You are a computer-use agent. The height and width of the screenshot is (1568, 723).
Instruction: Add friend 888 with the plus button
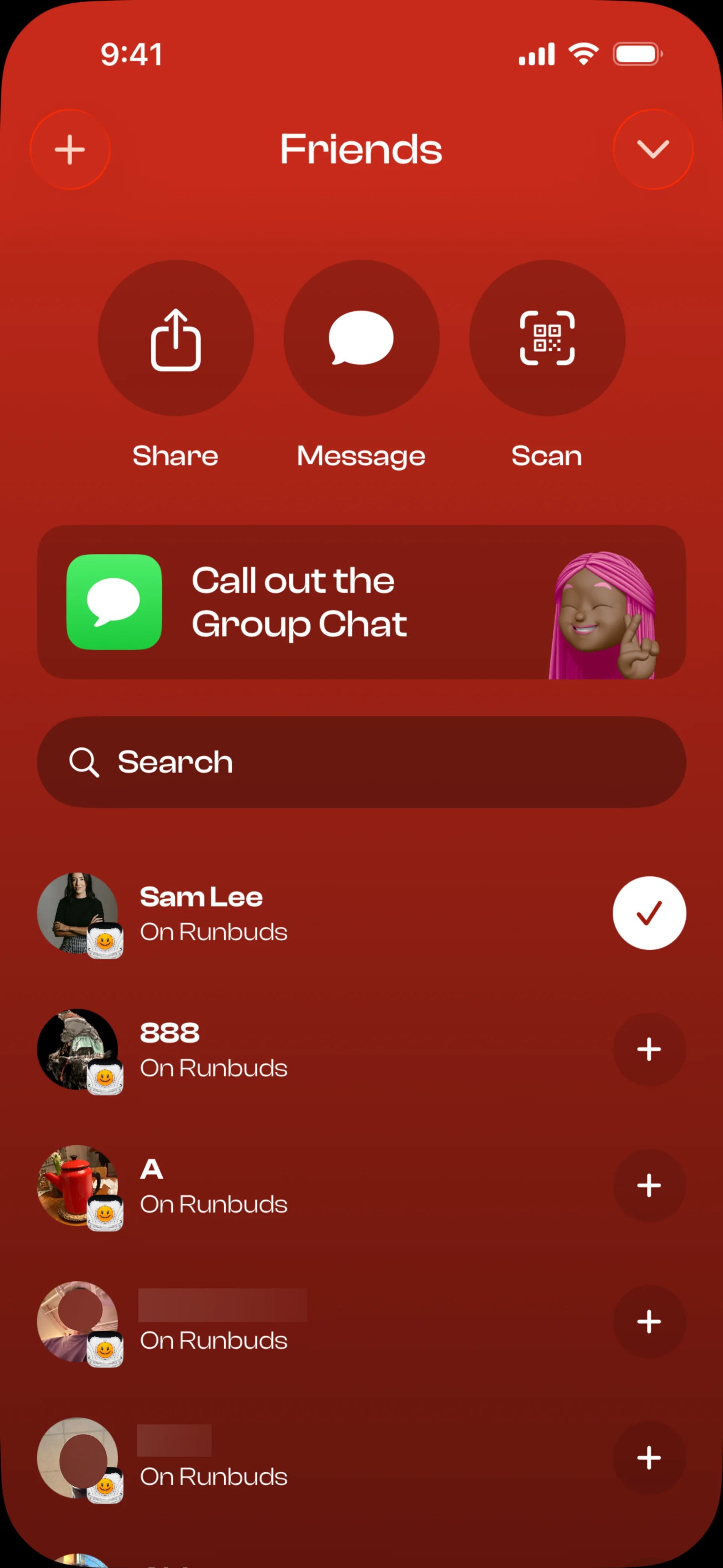(x=649, y=1049)
